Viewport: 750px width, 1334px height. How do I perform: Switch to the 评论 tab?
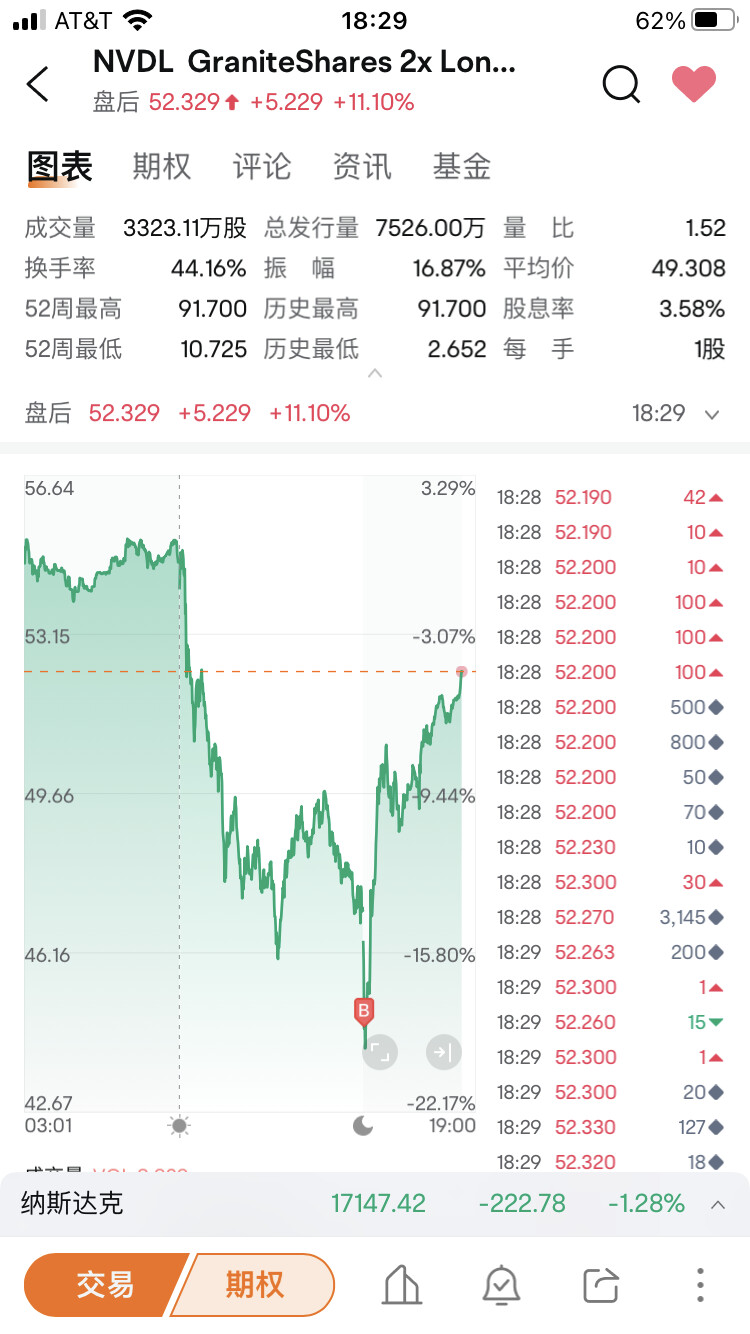(x=261, y=166)
